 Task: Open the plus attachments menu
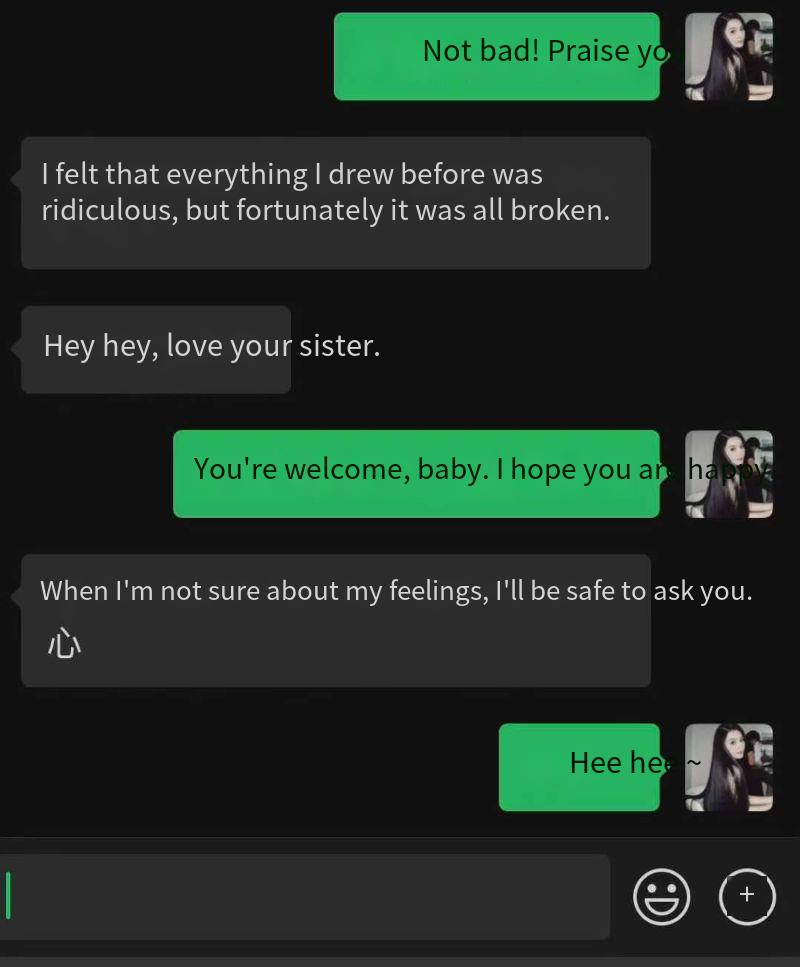tap(747, 896)
